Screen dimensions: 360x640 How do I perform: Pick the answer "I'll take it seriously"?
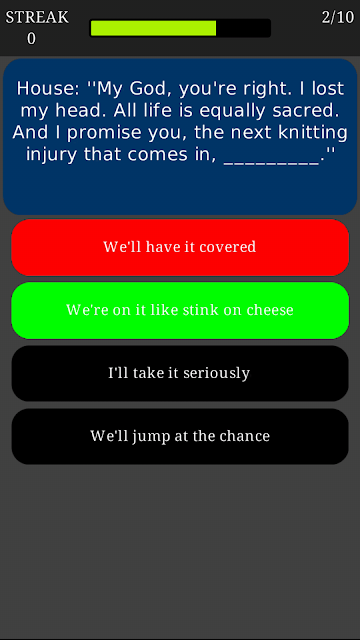pos(180,373)
